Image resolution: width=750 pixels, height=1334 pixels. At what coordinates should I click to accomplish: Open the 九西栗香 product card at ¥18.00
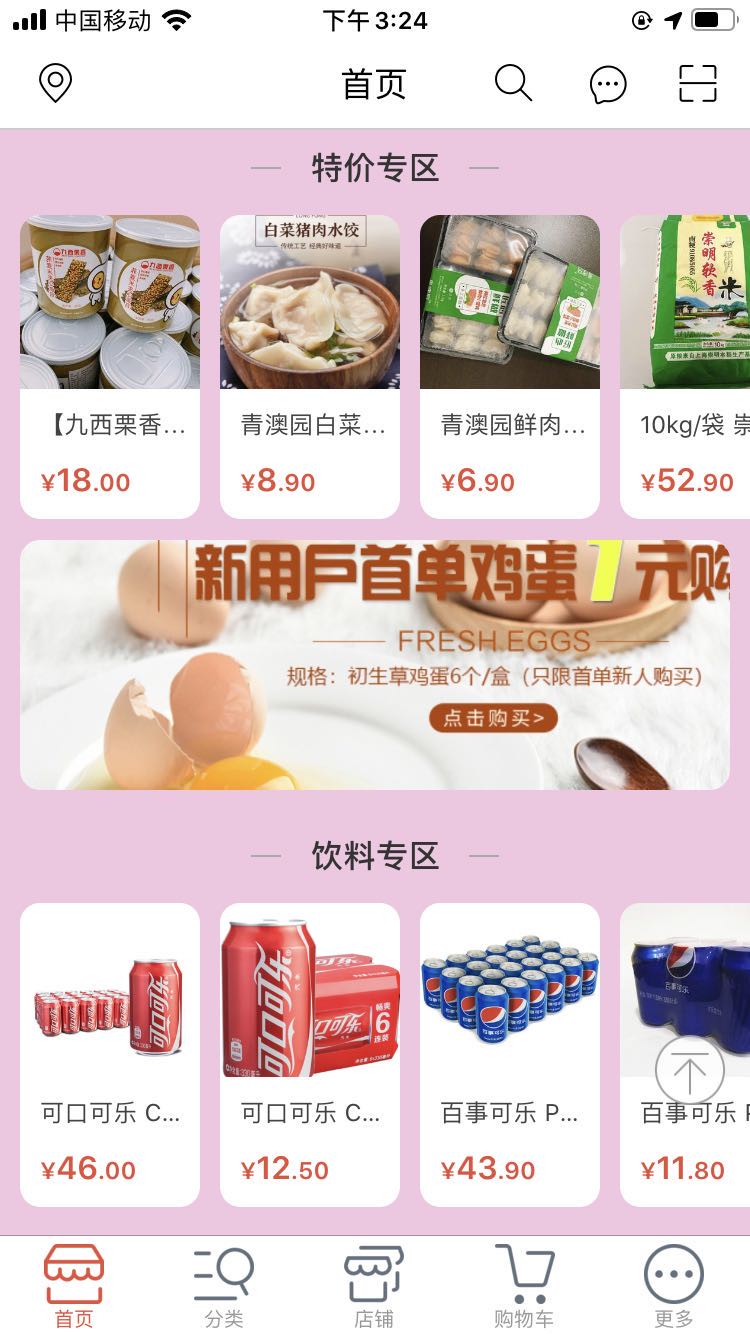pos(110,366)
